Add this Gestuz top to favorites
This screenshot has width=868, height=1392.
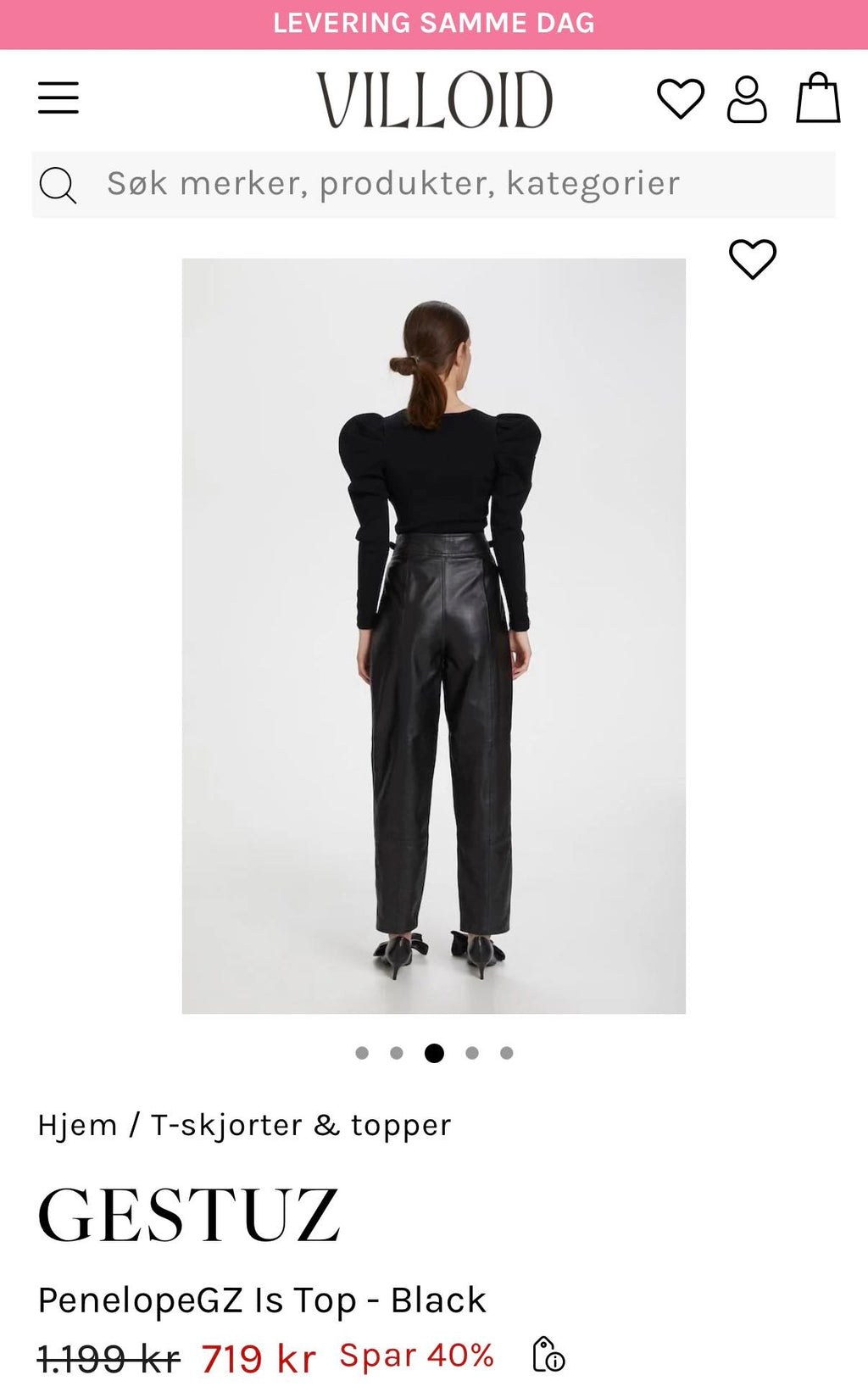(753, 259)
